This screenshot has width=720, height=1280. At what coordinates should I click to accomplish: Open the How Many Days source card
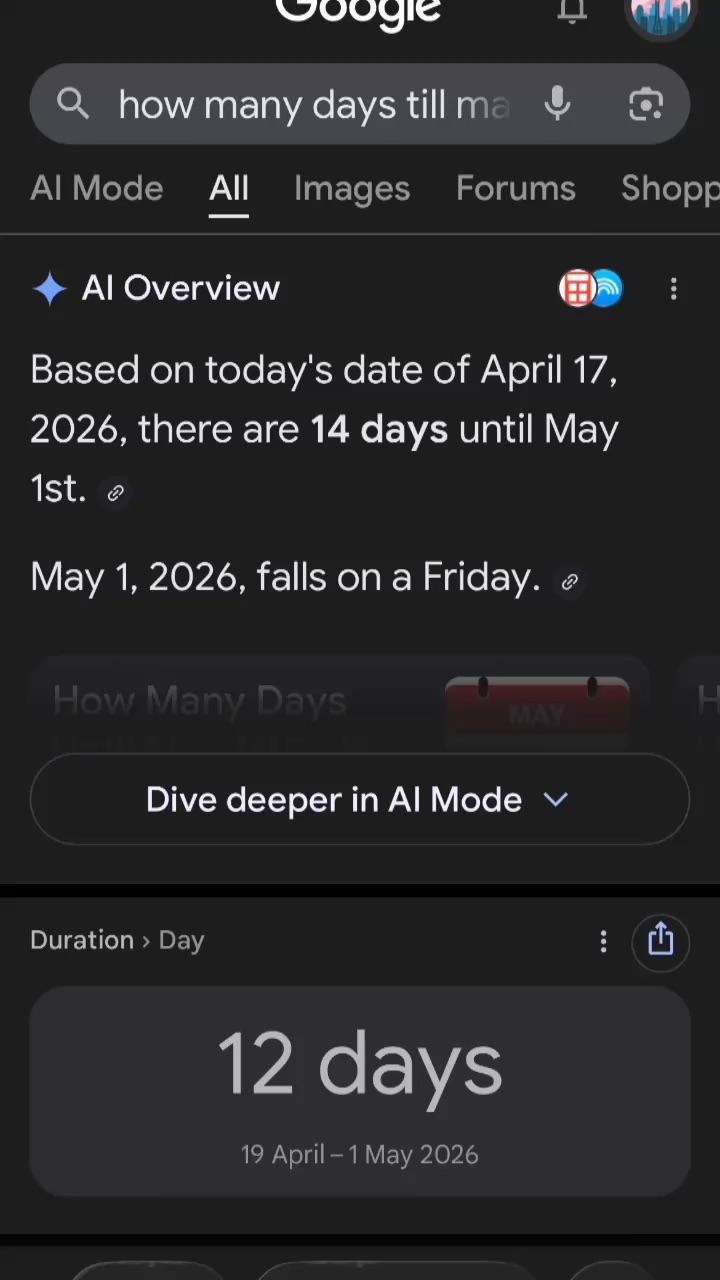pyautogui.click(x=340, y=702)
